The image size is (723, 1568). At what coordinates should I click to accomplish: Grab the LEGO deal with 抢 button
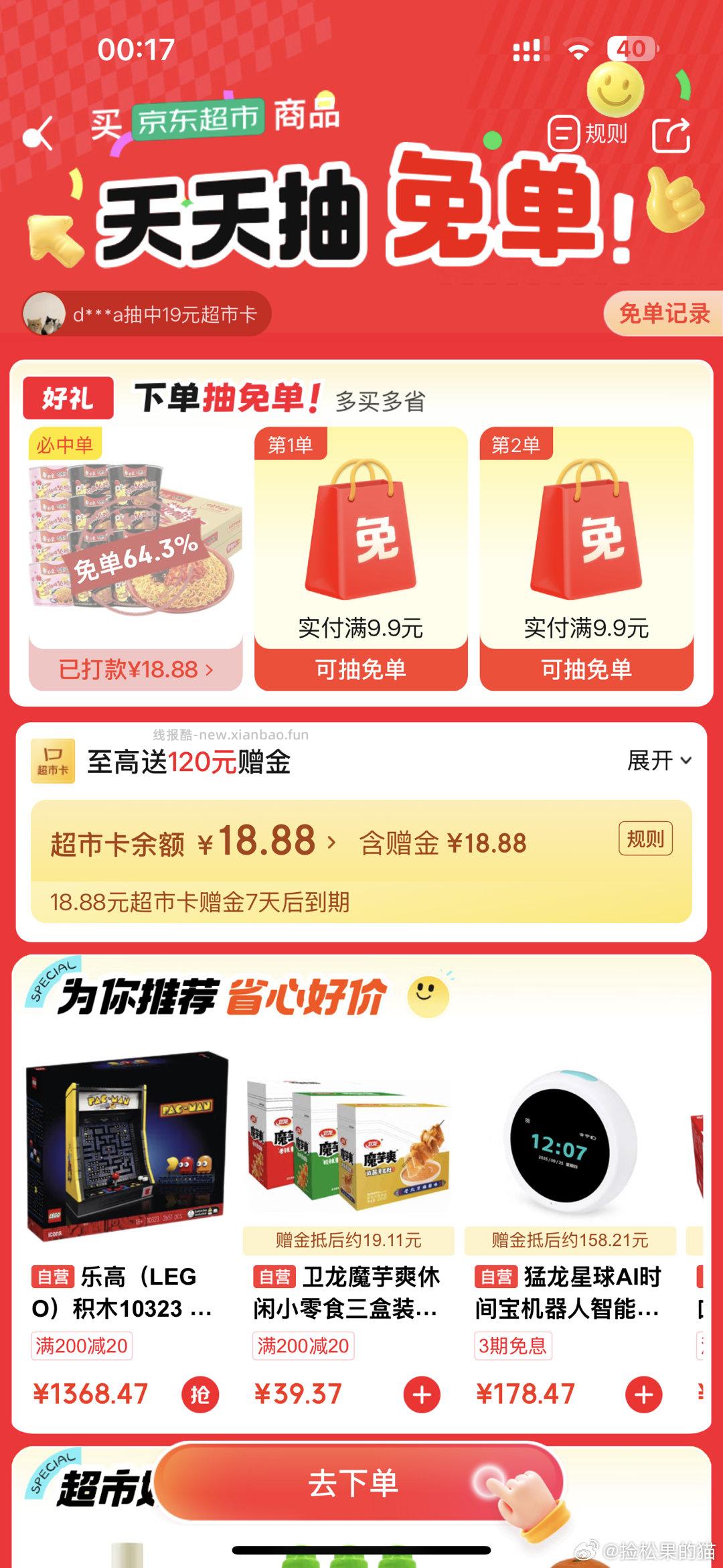[200, 1395]
